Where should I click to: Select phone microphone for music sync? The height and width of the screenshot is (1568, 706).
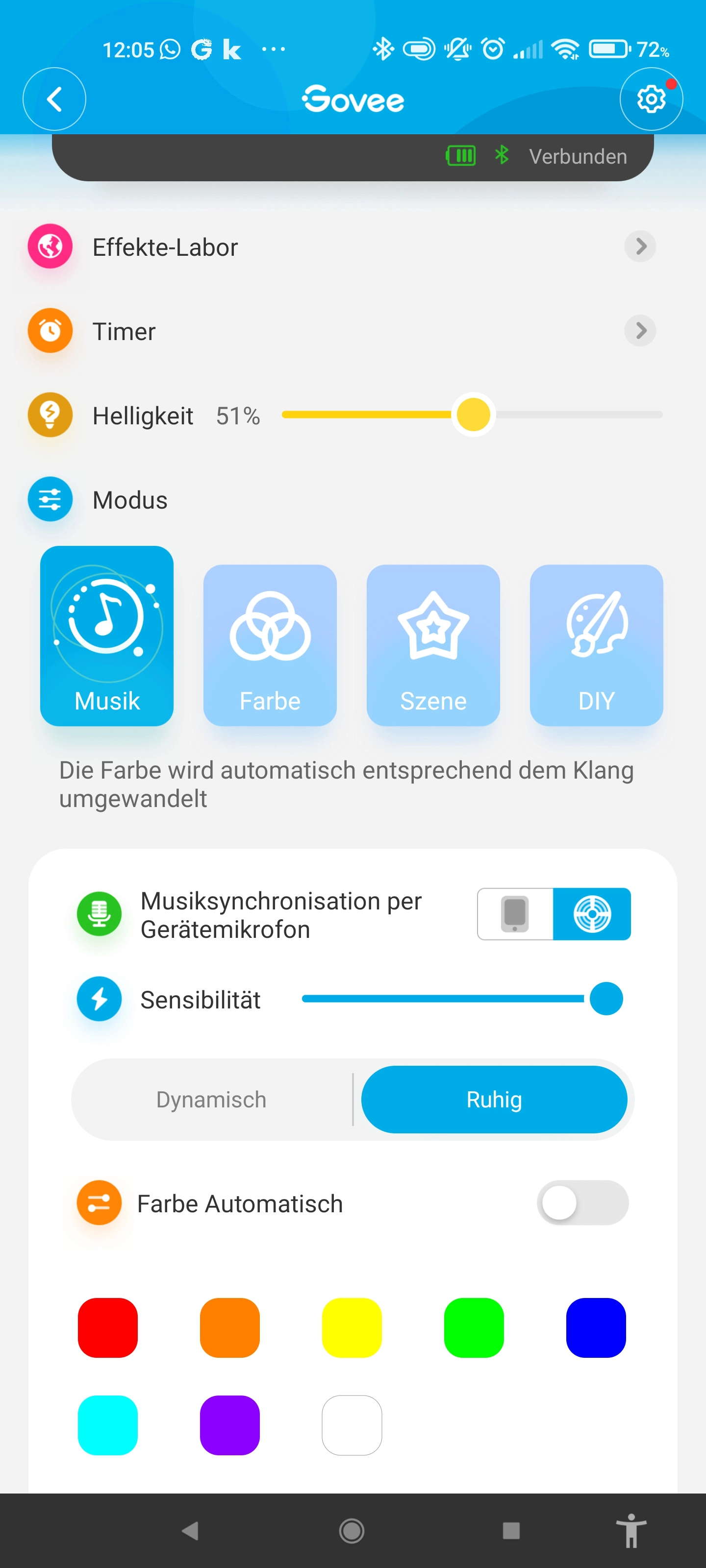point(515,914)
